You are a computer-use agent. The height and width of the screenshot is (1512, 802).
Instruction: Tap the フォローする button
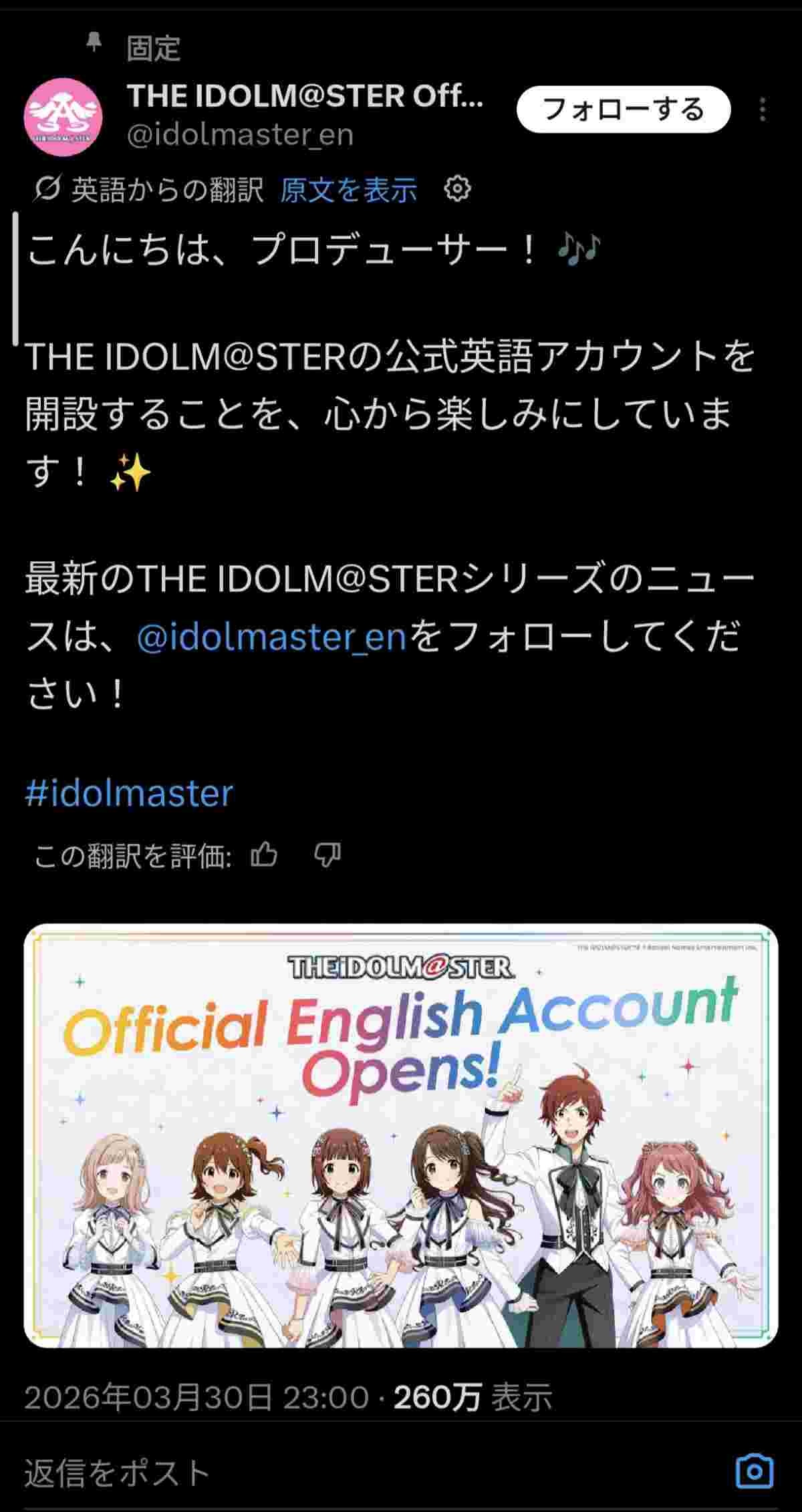pyautogui.click(x=623, y=109)
